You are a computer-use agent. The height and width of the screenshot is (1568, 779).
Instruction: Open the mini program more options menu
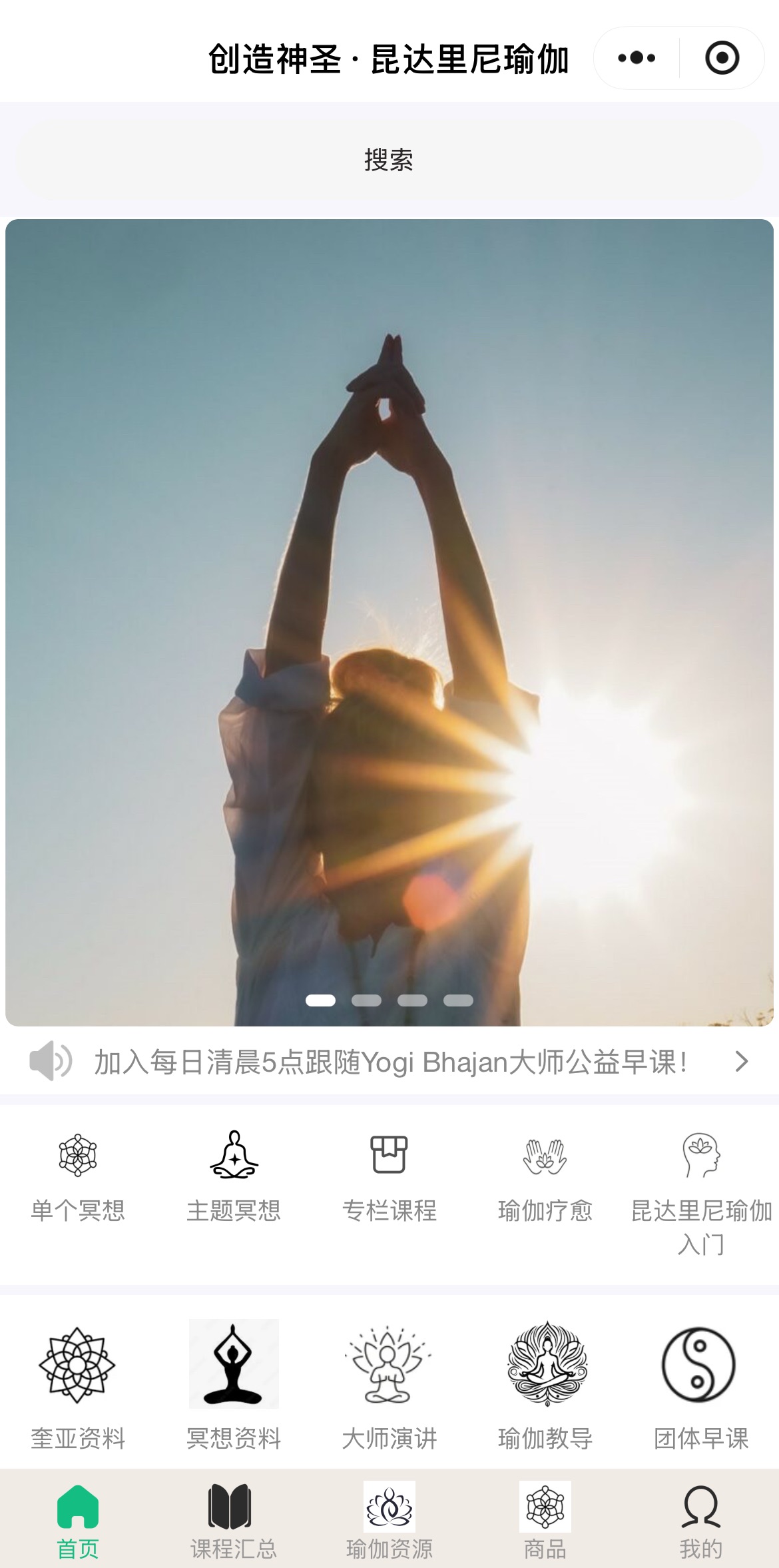(637, 58)
